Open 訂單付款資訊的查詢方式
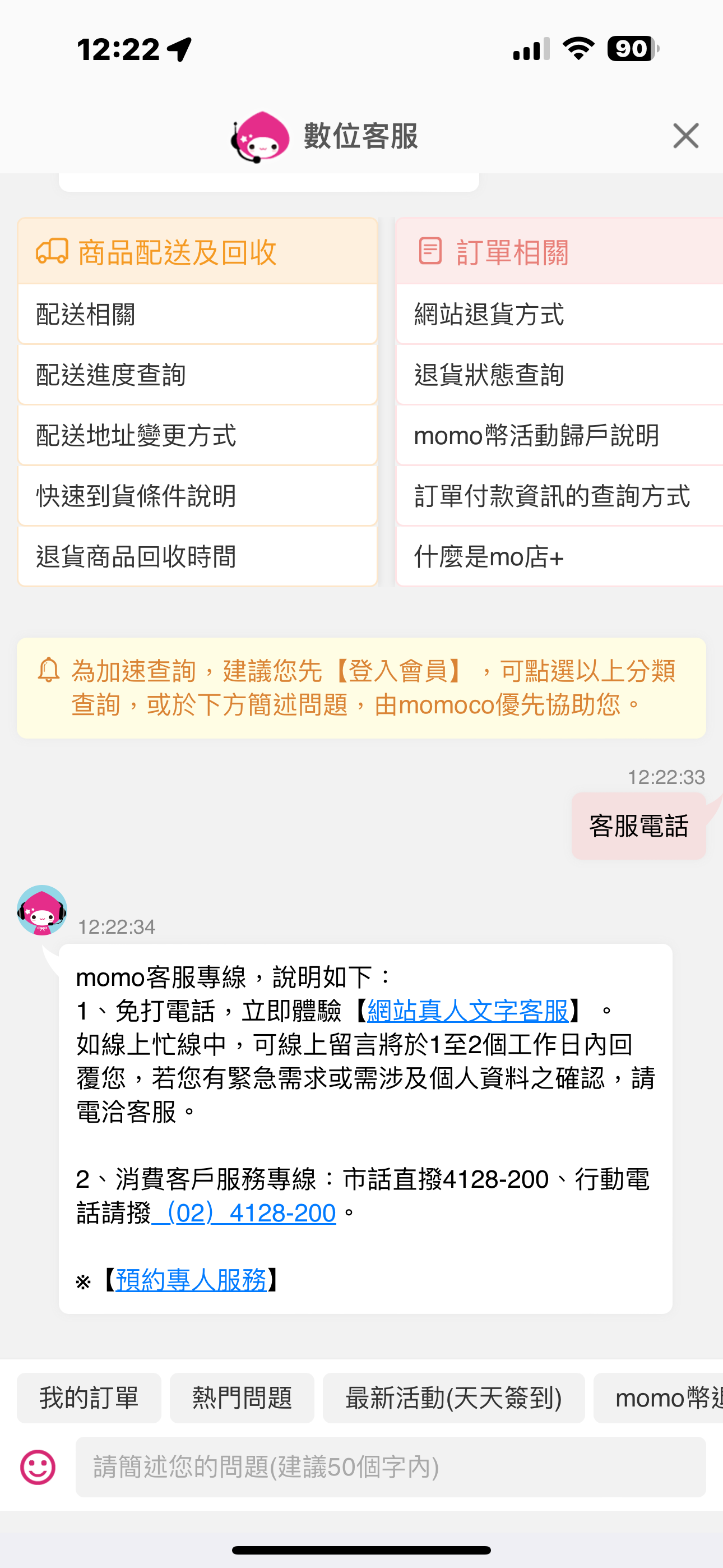723x1568 pixels. [559, 496]
